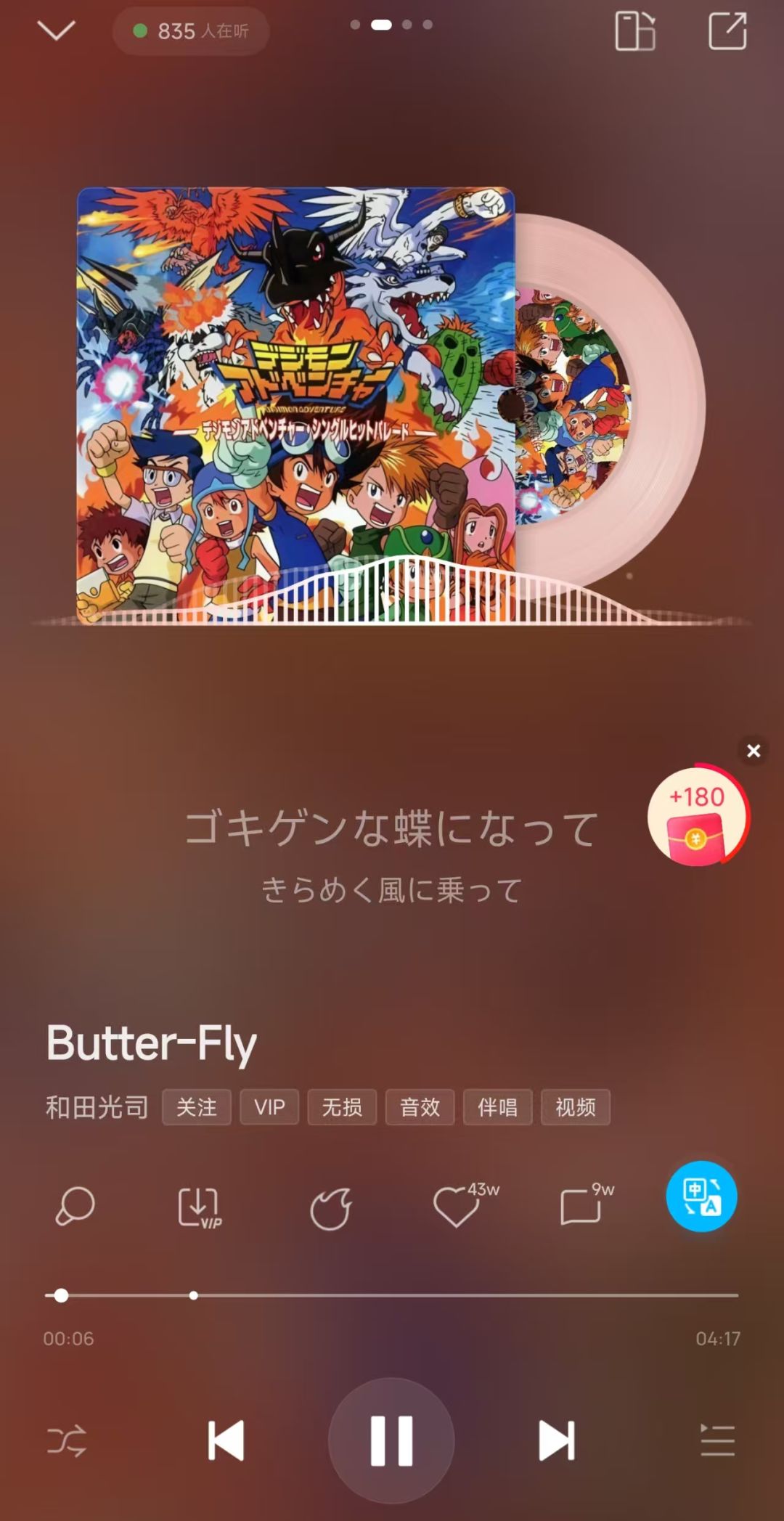Open comments via the 9w comment icon
The height and width of the screenshot is (1521, 784).
(x=582, y=1207)
